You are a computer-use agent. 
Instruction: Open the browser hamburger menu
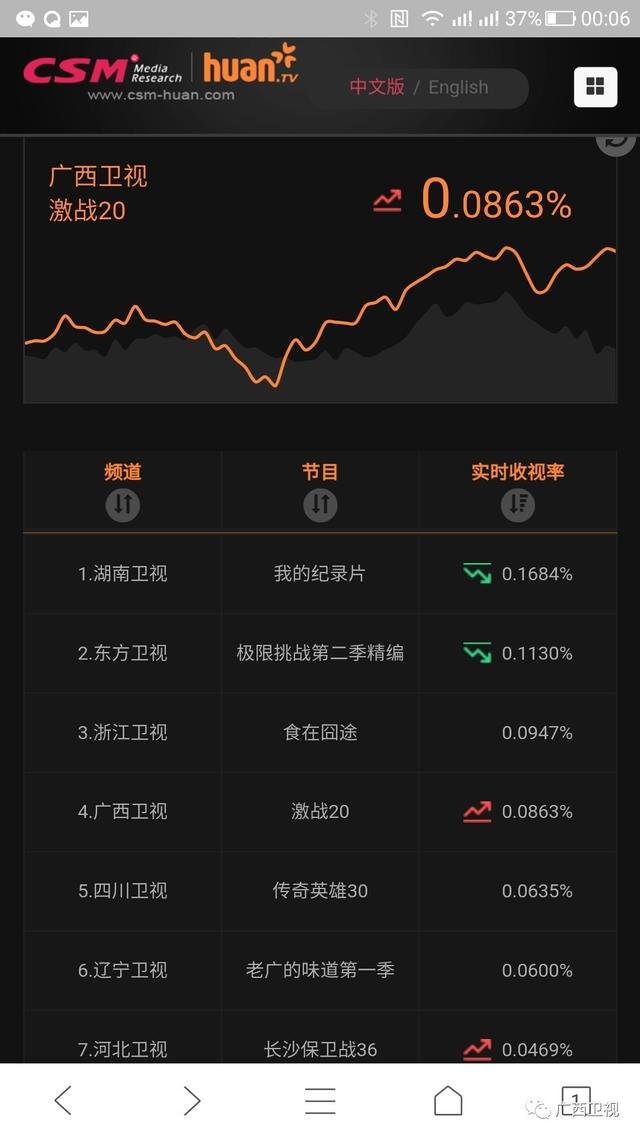point(320,1101)
